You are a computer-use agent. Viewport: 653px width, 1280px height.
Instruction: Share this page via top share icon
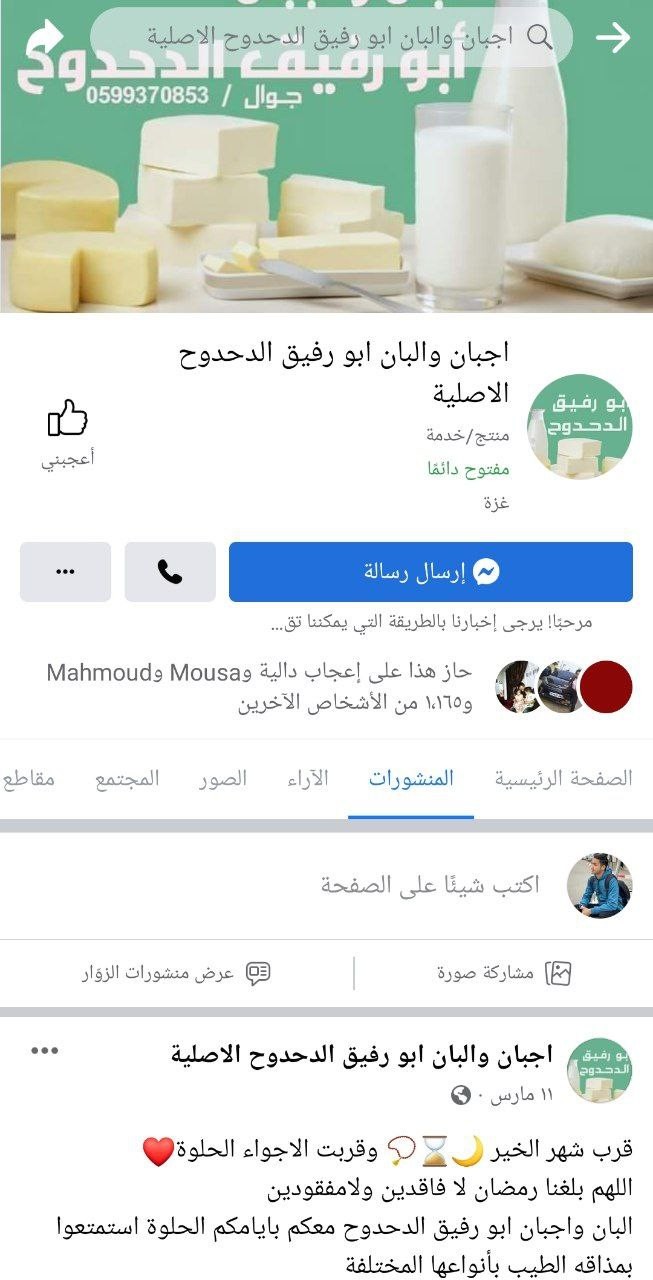pyautogui.click(x=43, y=38)
